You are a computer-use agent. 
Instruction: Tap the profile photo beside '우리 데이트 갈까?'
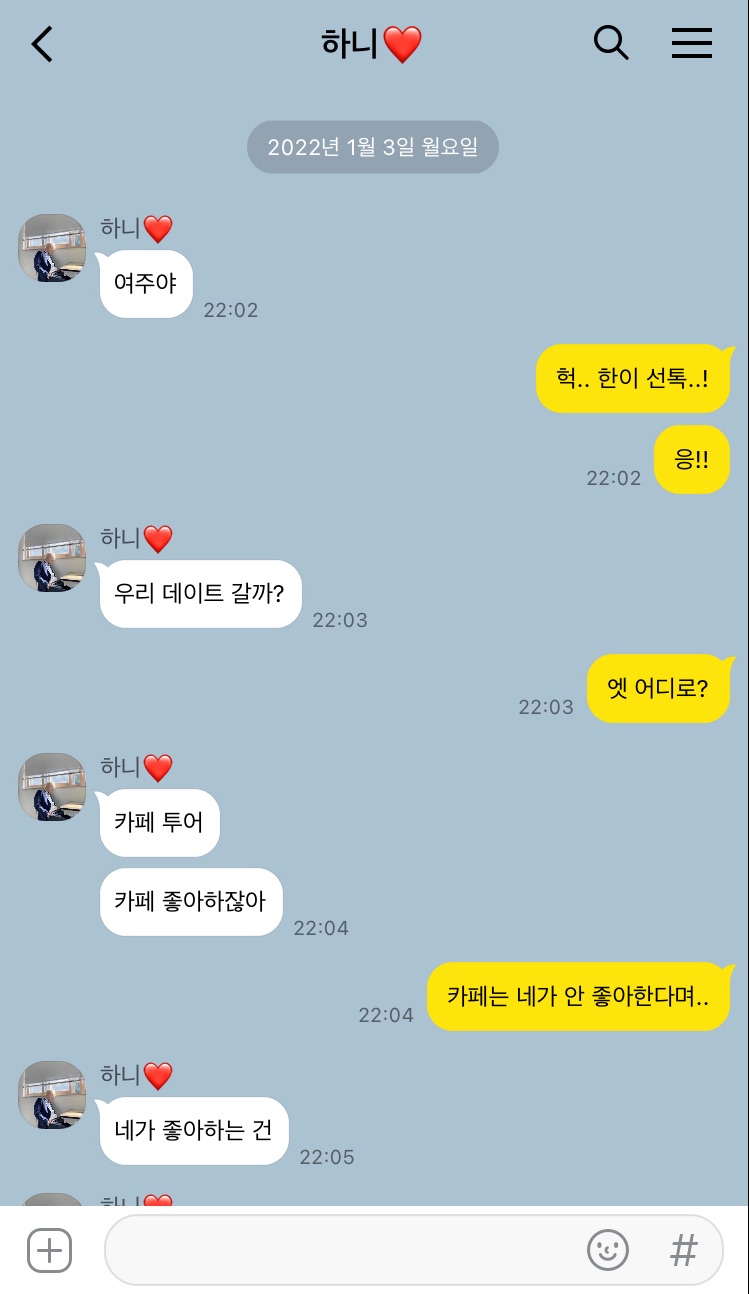[x=52, y=558]
